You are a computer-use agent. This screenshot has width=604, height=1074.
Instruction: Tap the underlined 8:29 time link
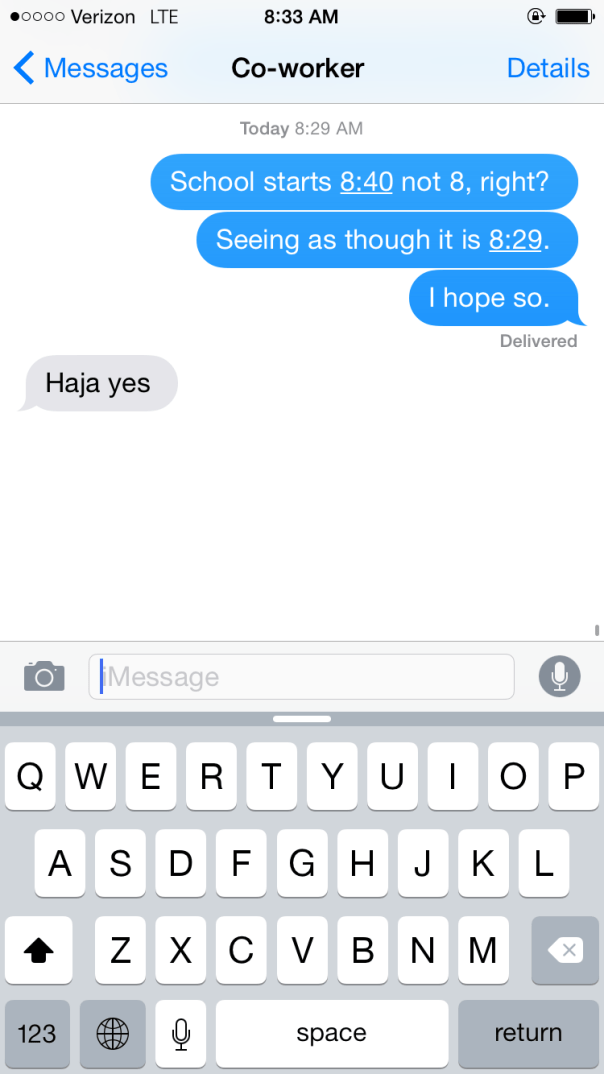(x=514, y=240)
